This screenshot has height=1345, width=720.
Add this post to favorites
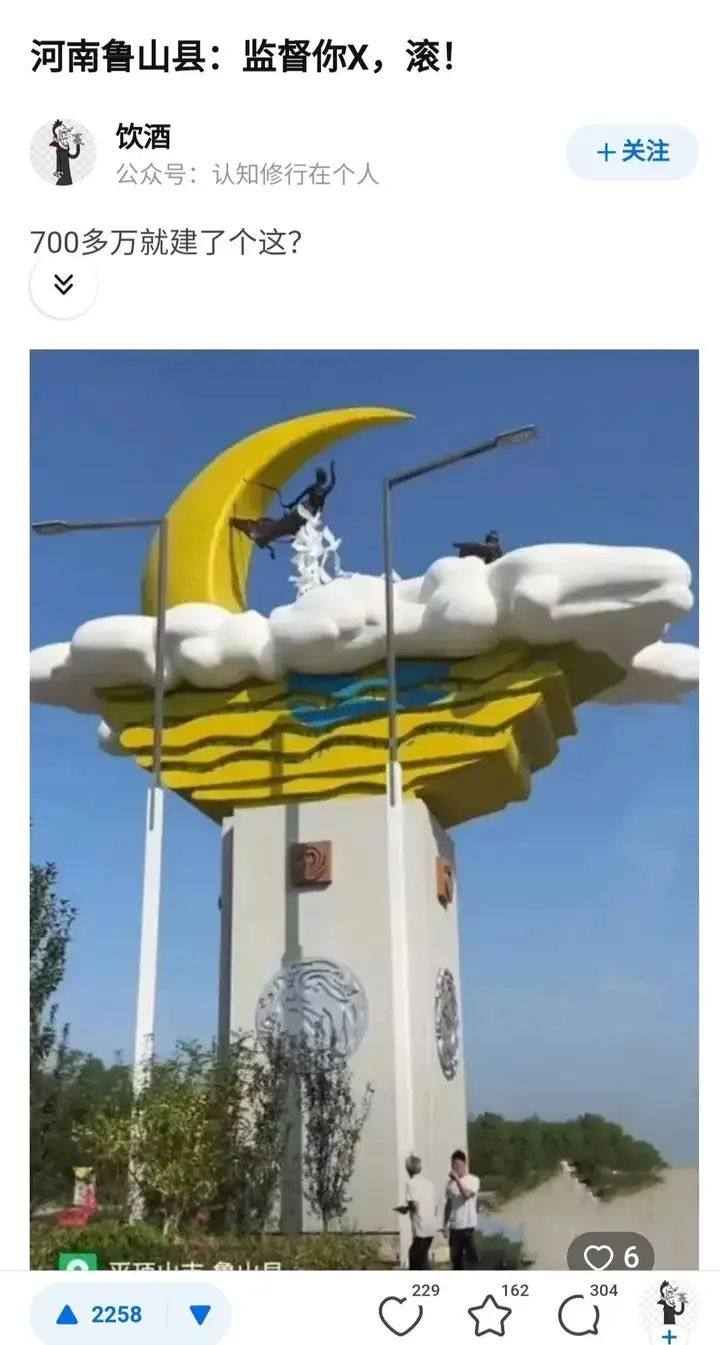[490, 1316]
